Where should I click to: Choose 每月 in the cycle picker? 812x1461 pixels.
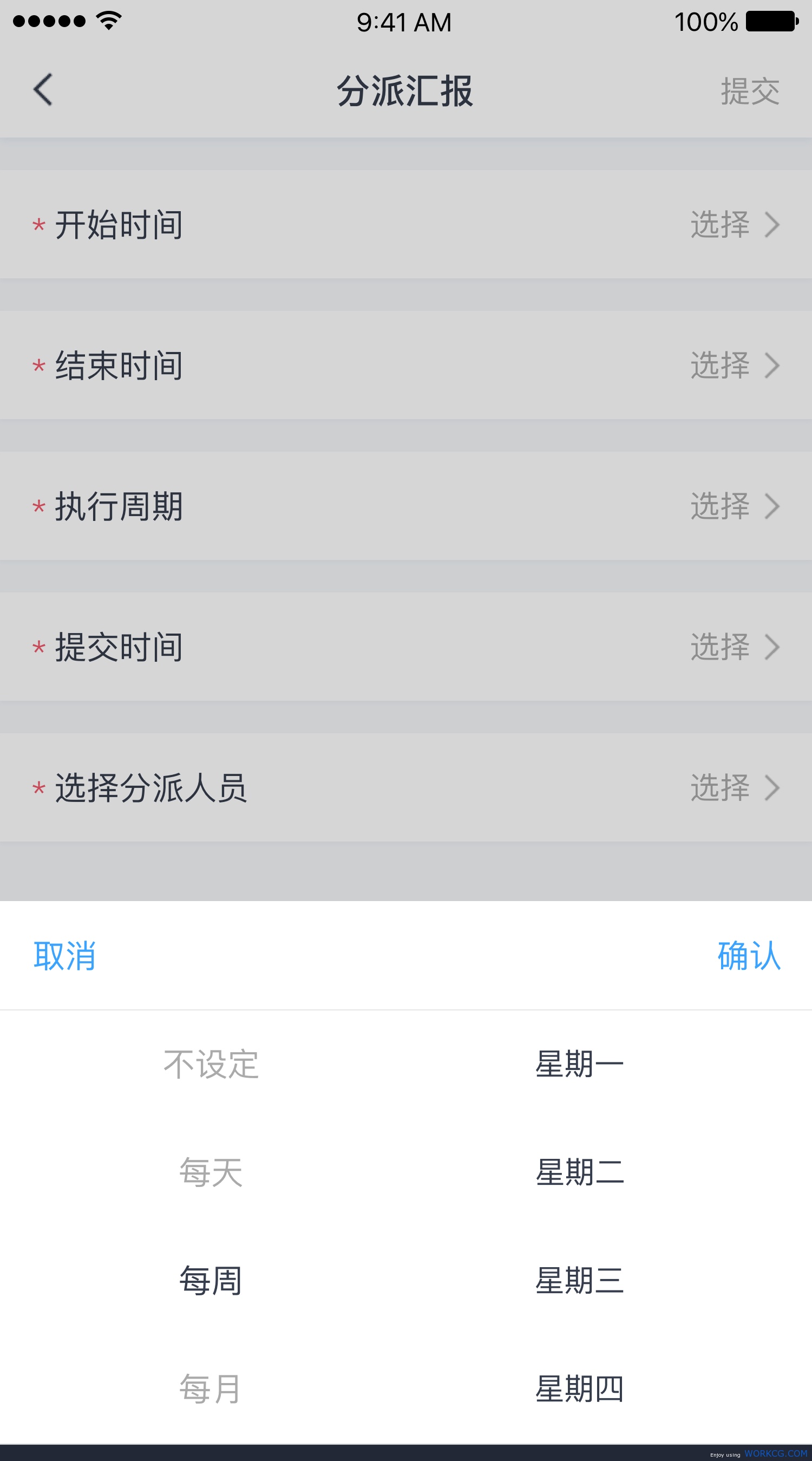211,1389
